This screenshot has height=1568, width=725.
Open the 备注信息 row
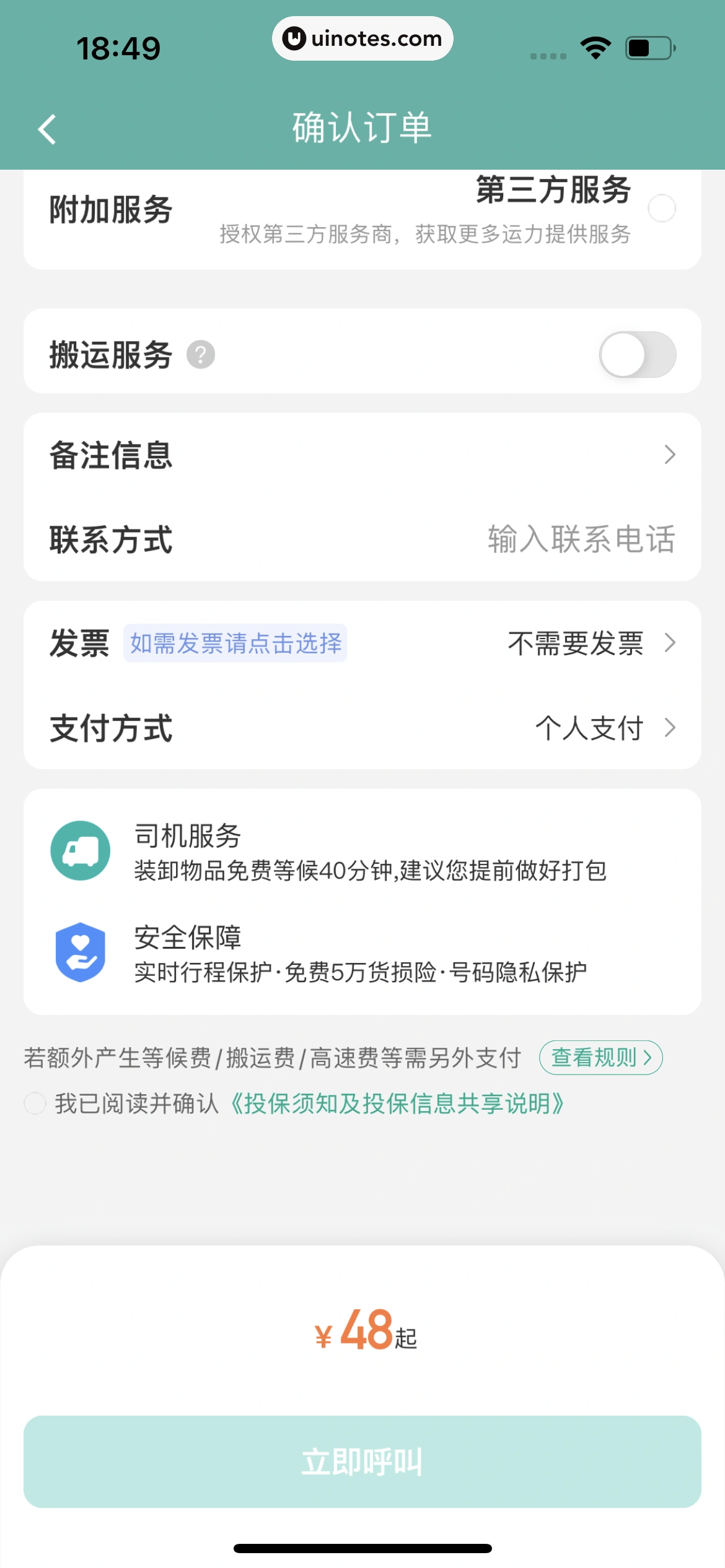click(x=362, y=455)
